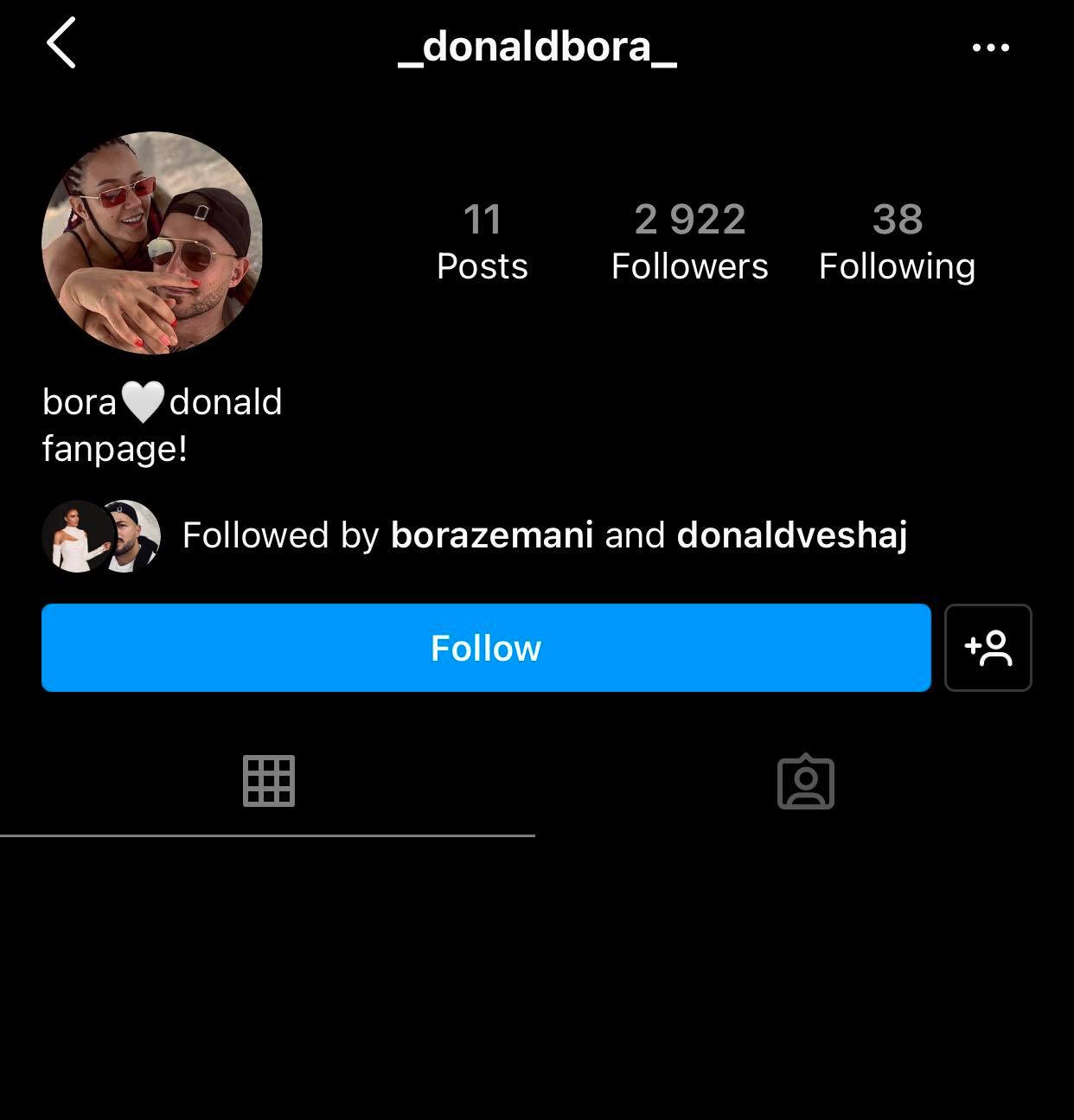This screenshot has width=1074, height=1120.
Task: Show suggested accounts via add-person button
Action: pyautogui.click(x=988, y=648)
